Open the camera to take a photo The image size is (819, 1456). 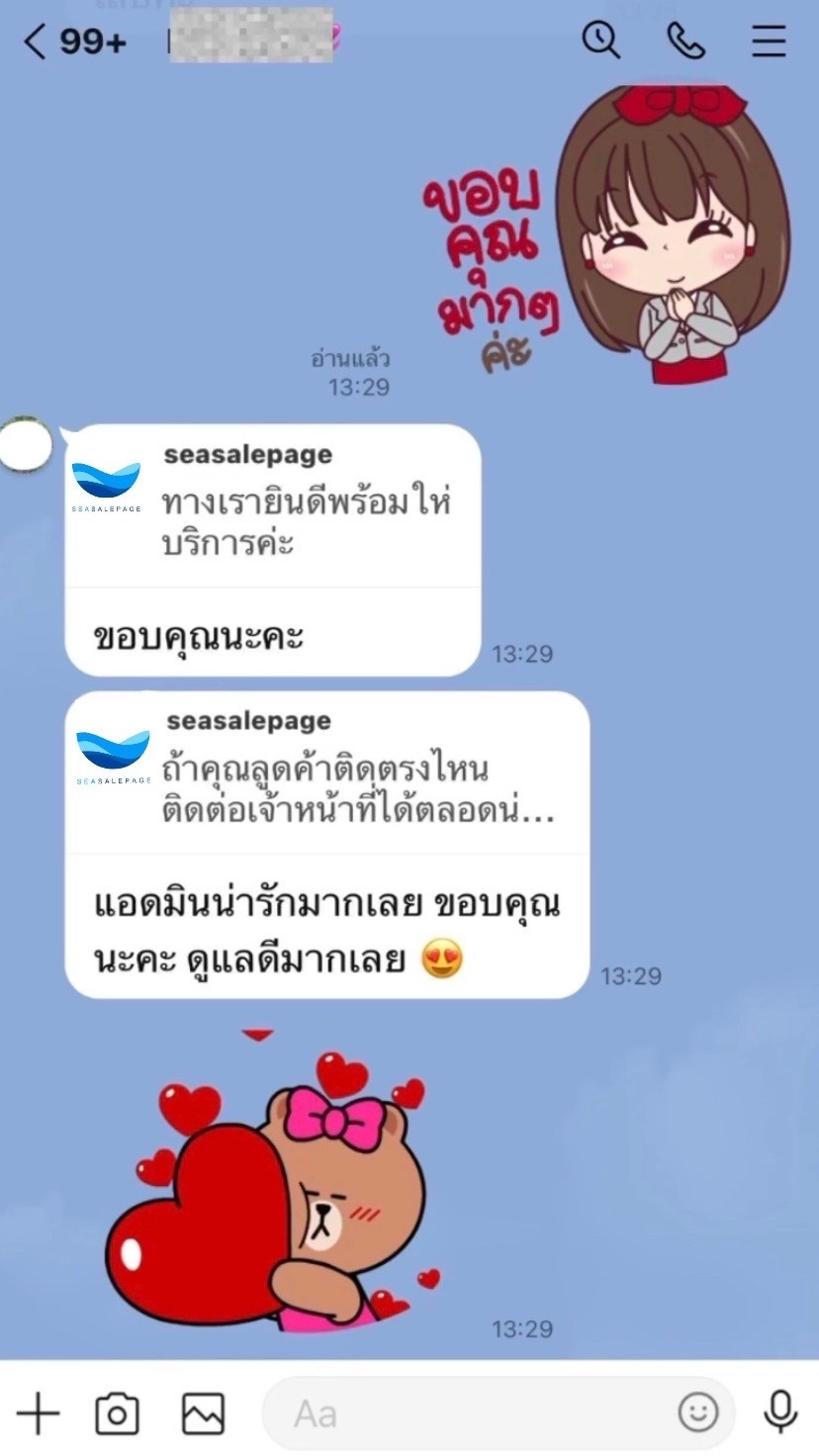tap(115, 1413)
